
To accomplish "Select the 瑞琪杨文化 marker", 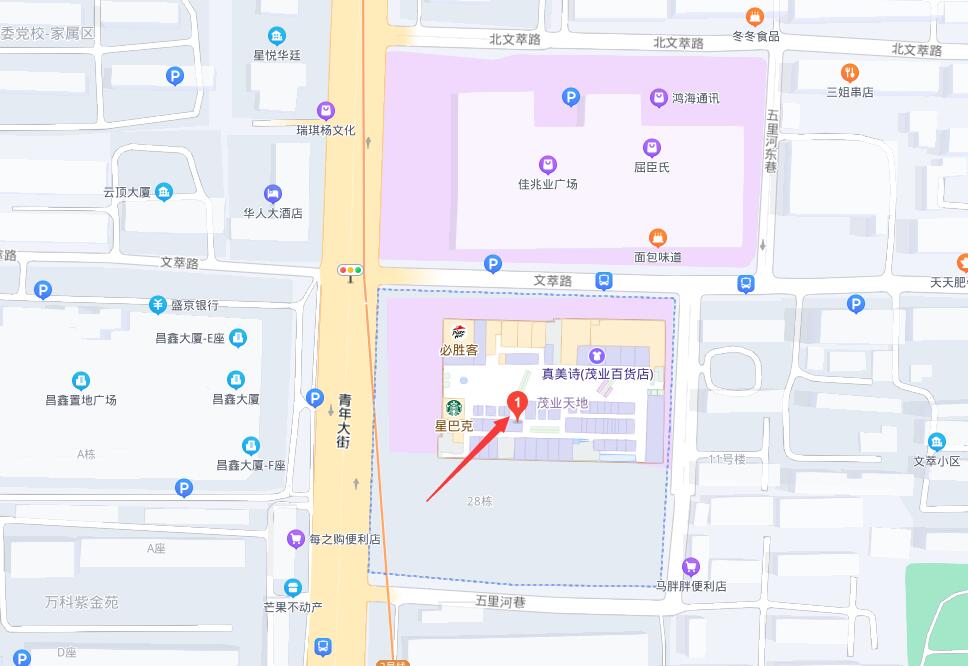I will [x=325, y=111].
